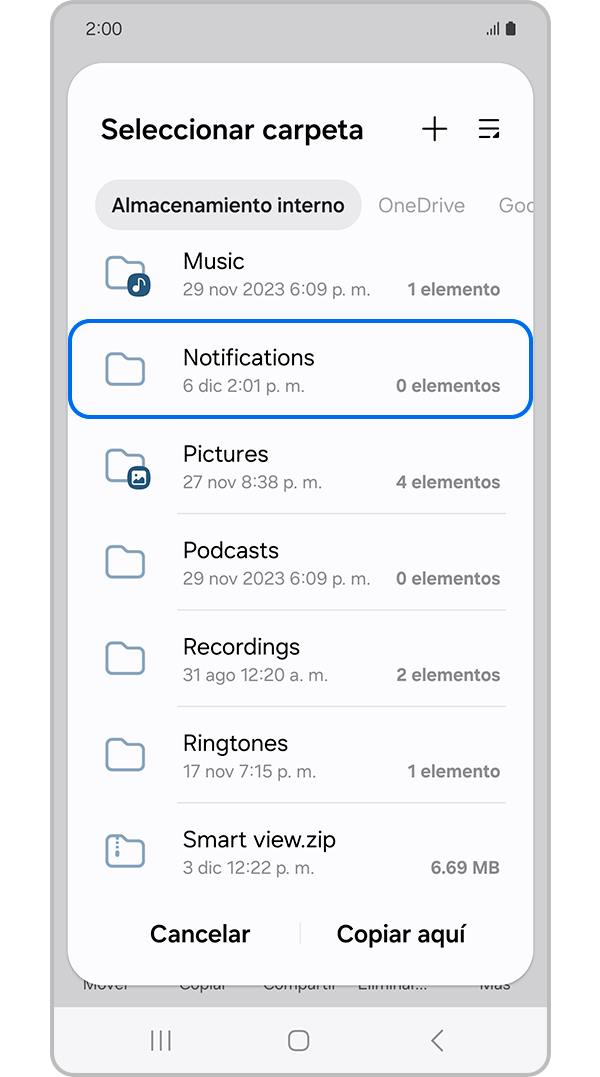Go into the Recordings folder
Screen dimensions: 600x1077
[300, 660]
